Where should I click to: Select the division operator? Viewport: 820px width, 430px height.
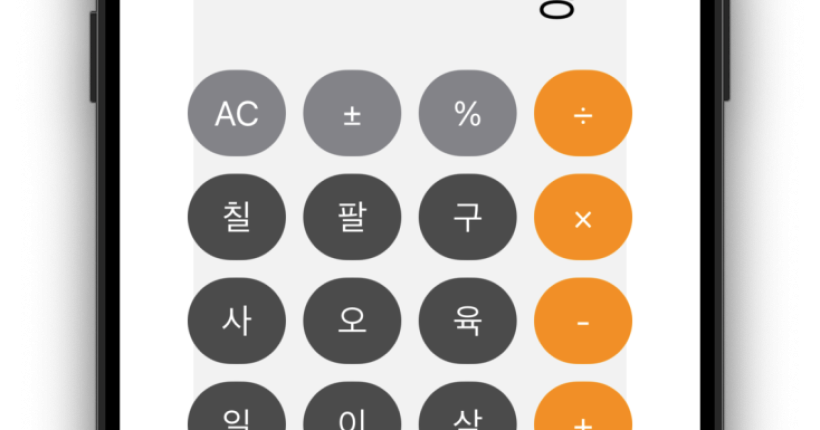coord(583,113)
